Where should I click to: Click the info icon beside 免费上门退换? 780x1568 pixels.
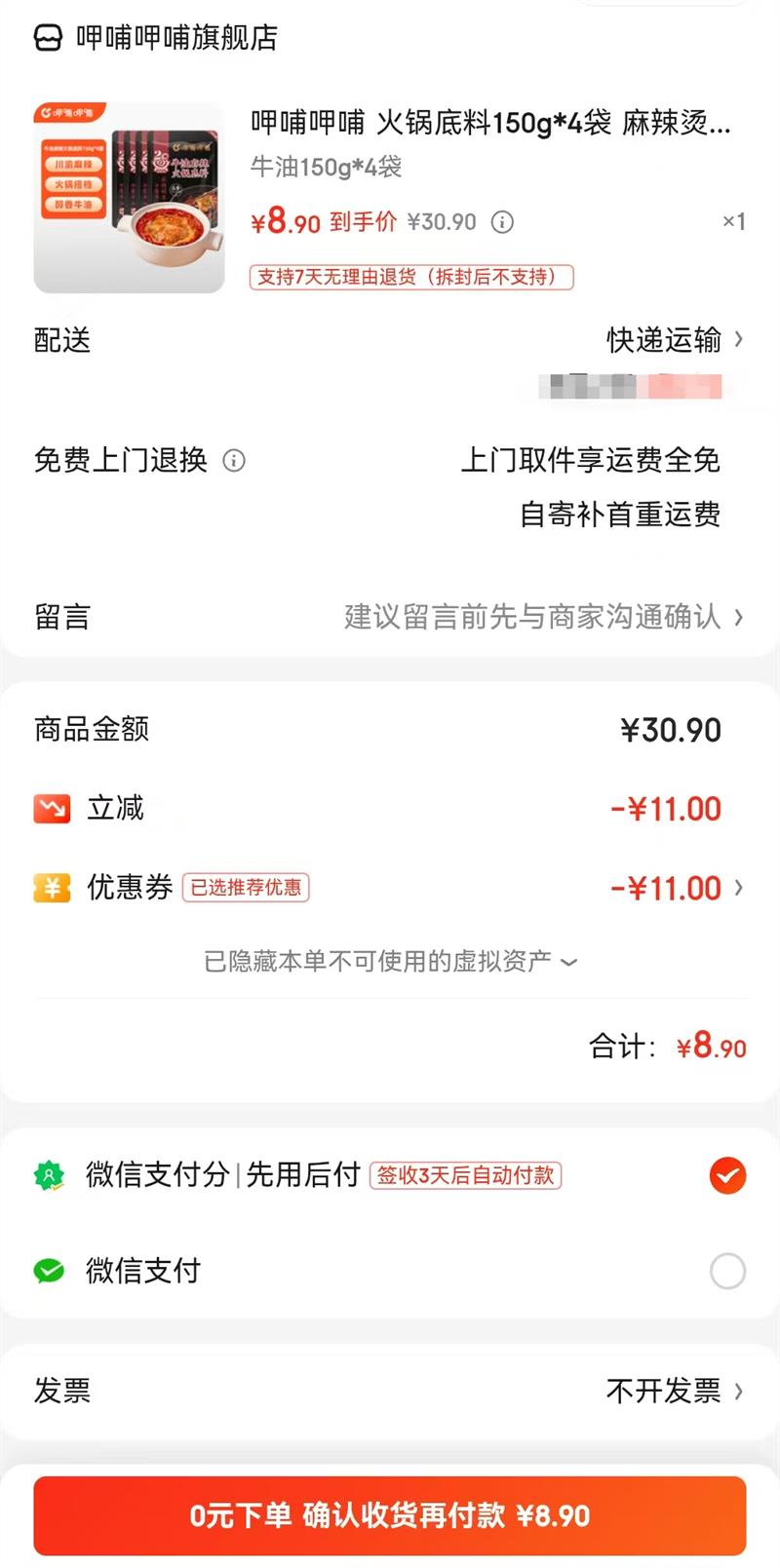[234, 462]
